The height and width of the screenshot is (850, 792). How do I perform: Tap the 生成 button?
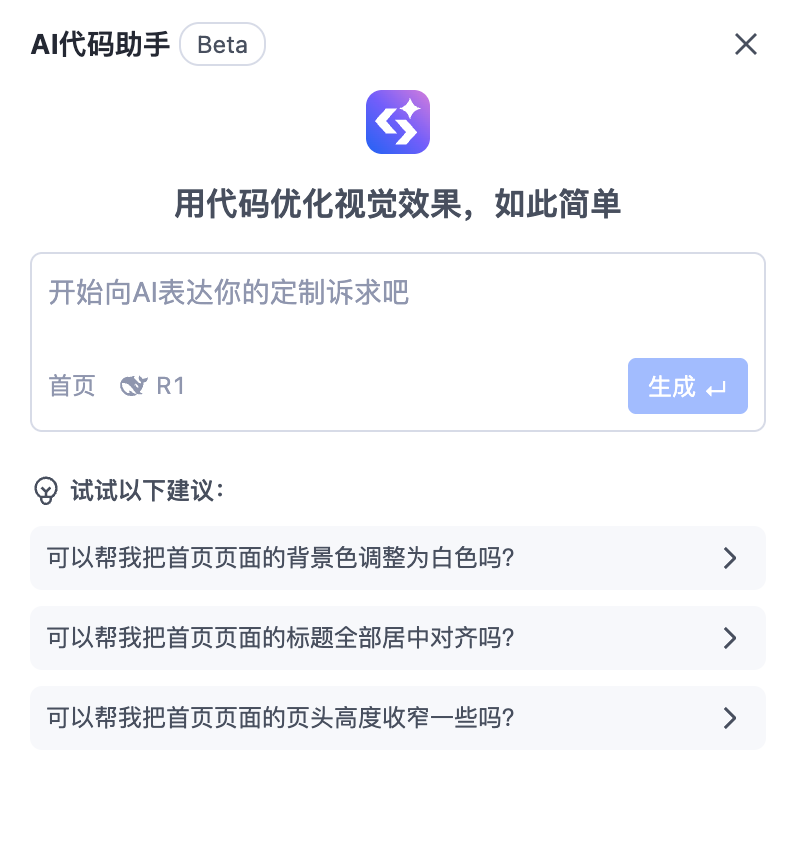(x=687, y=386)
